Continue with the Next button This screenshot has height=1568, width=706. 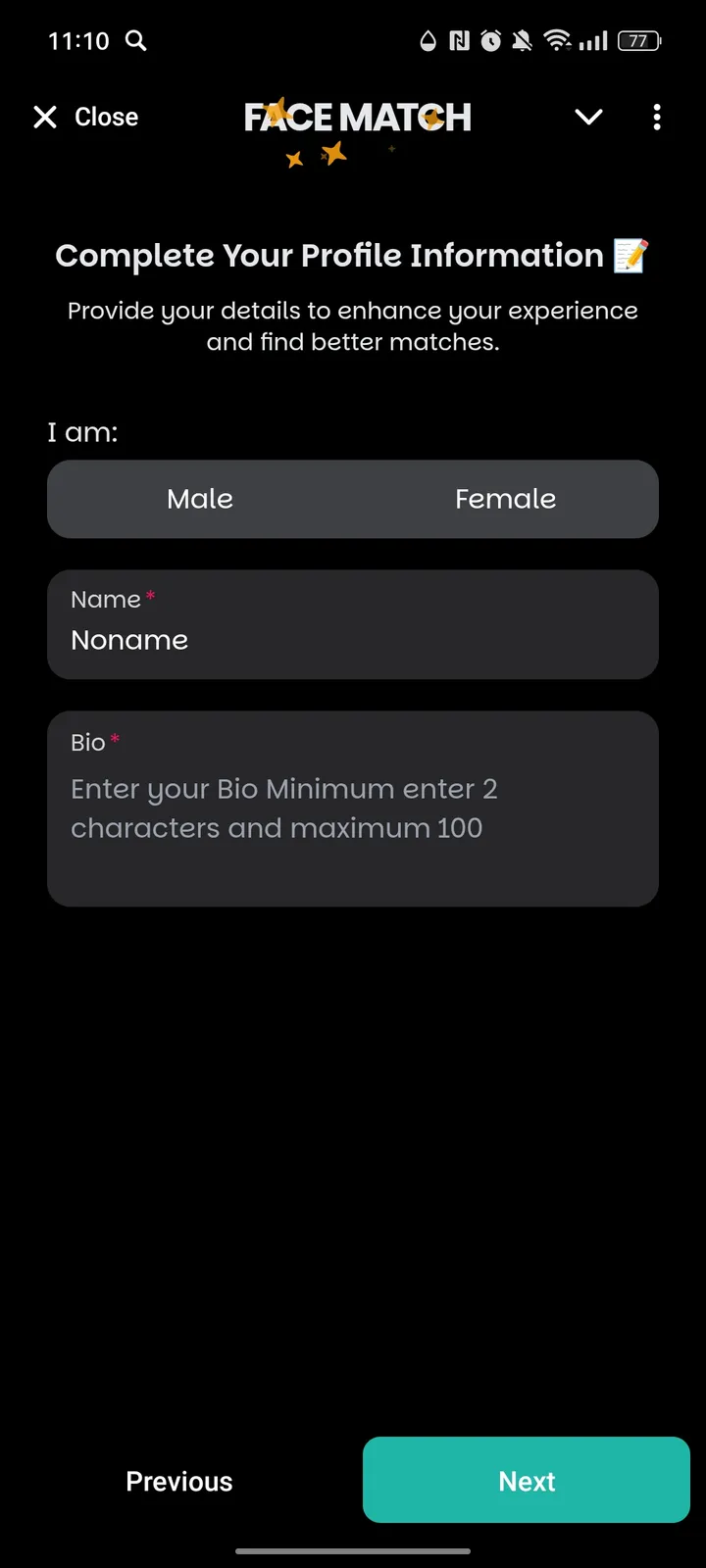click(527, 1480)
